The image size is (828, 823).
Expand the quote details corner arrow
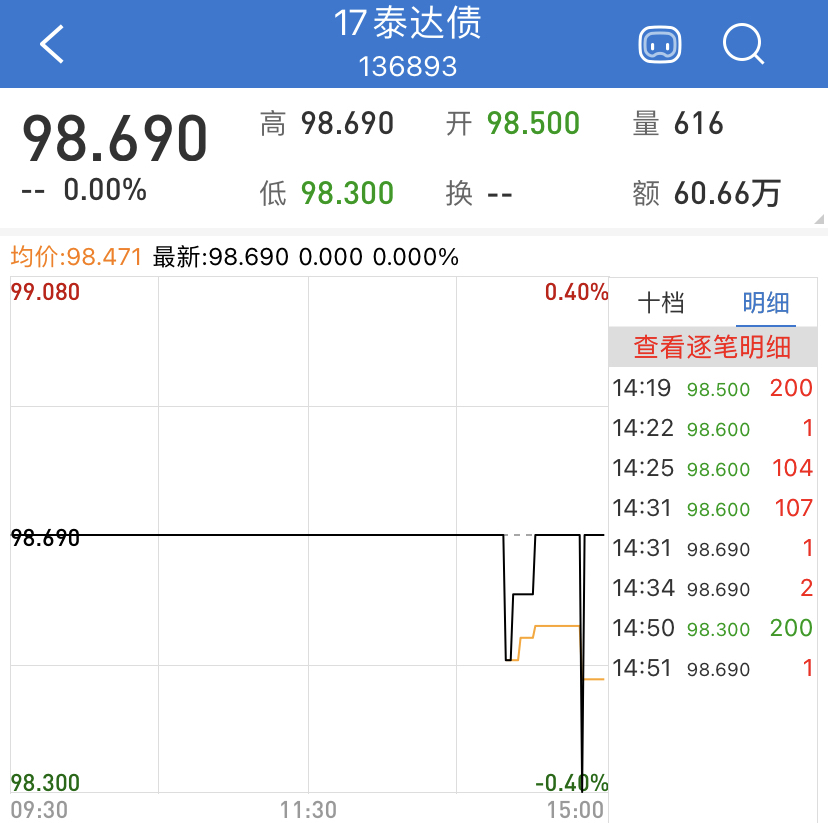coord(819,219)
